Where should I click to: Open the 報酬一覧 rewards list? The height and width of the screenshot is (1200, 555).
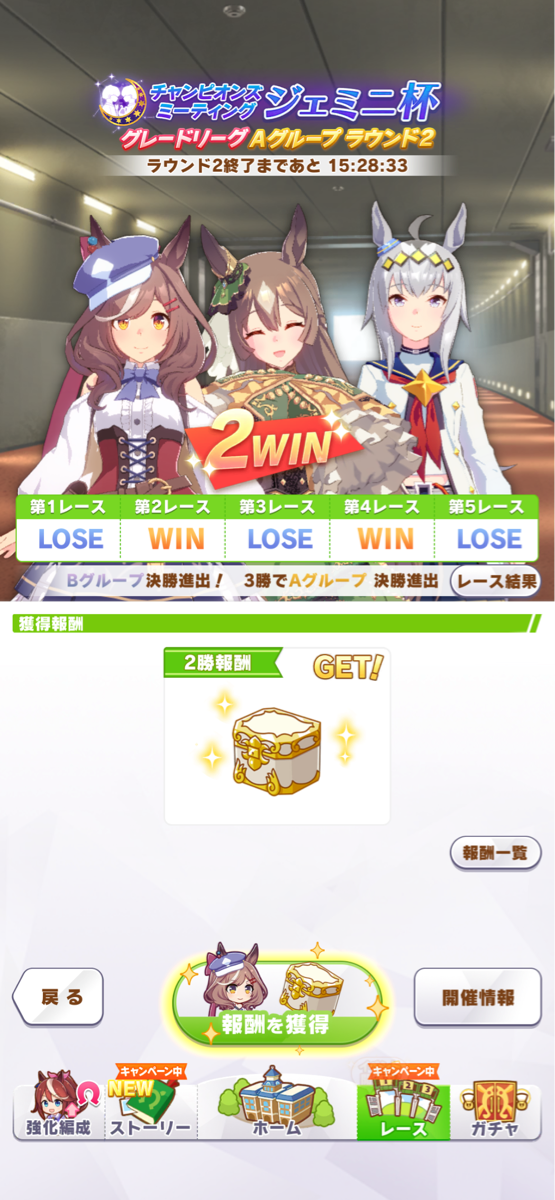tap(496, 853)
